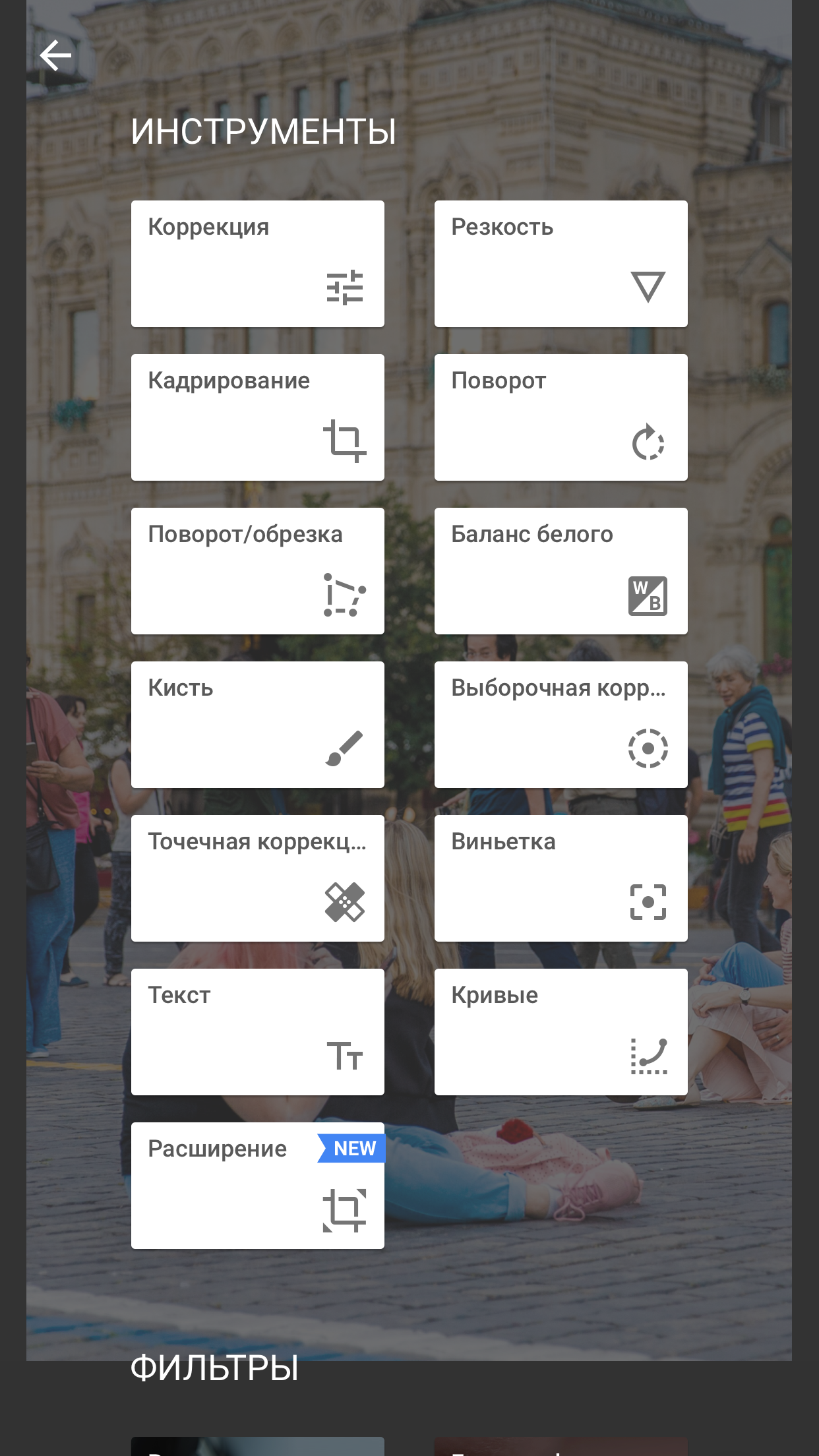
Task: Select Точечная коррекция healing tool
Action: (x=257, y=878)
